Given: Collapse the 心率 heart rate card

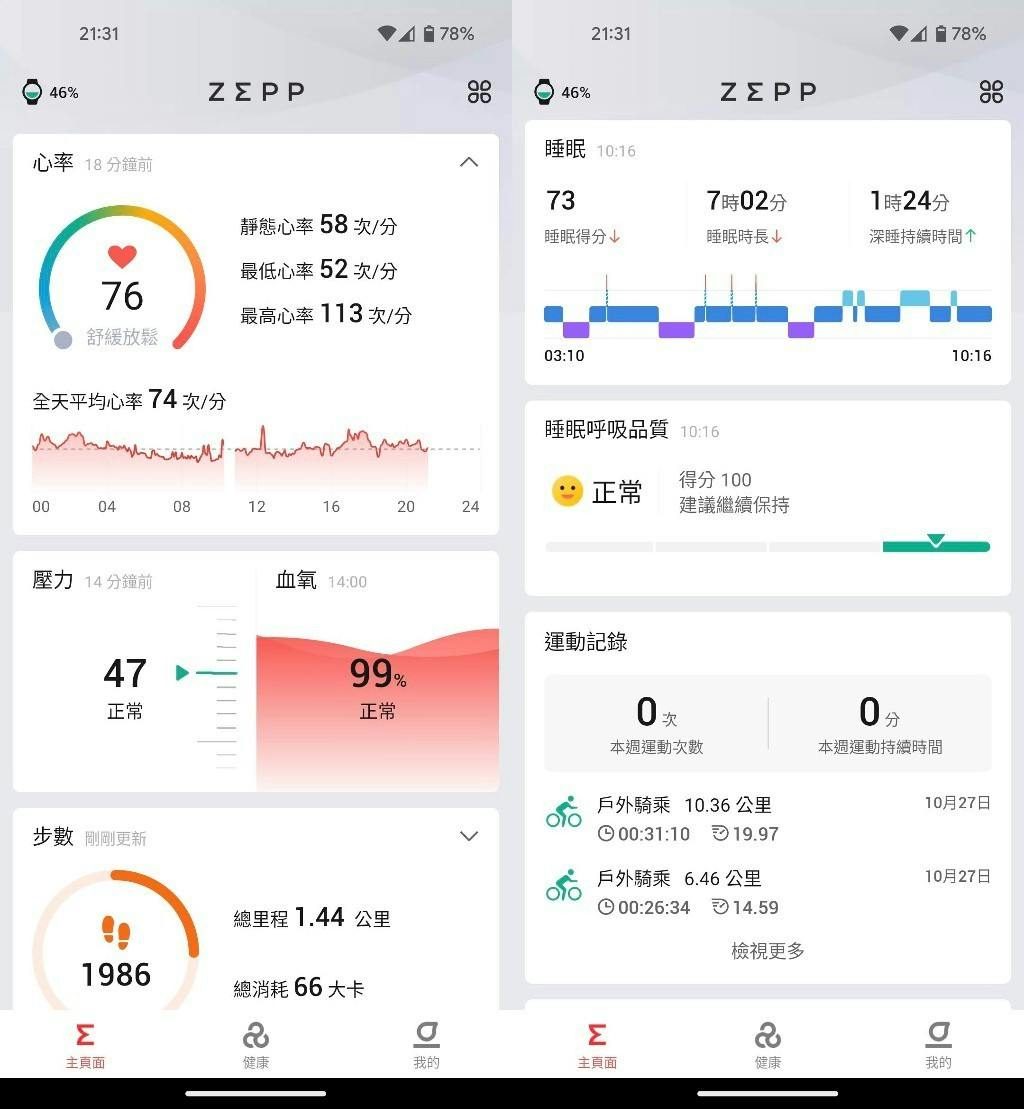Looking at the screenshot, I should click(x=468, y=163).
